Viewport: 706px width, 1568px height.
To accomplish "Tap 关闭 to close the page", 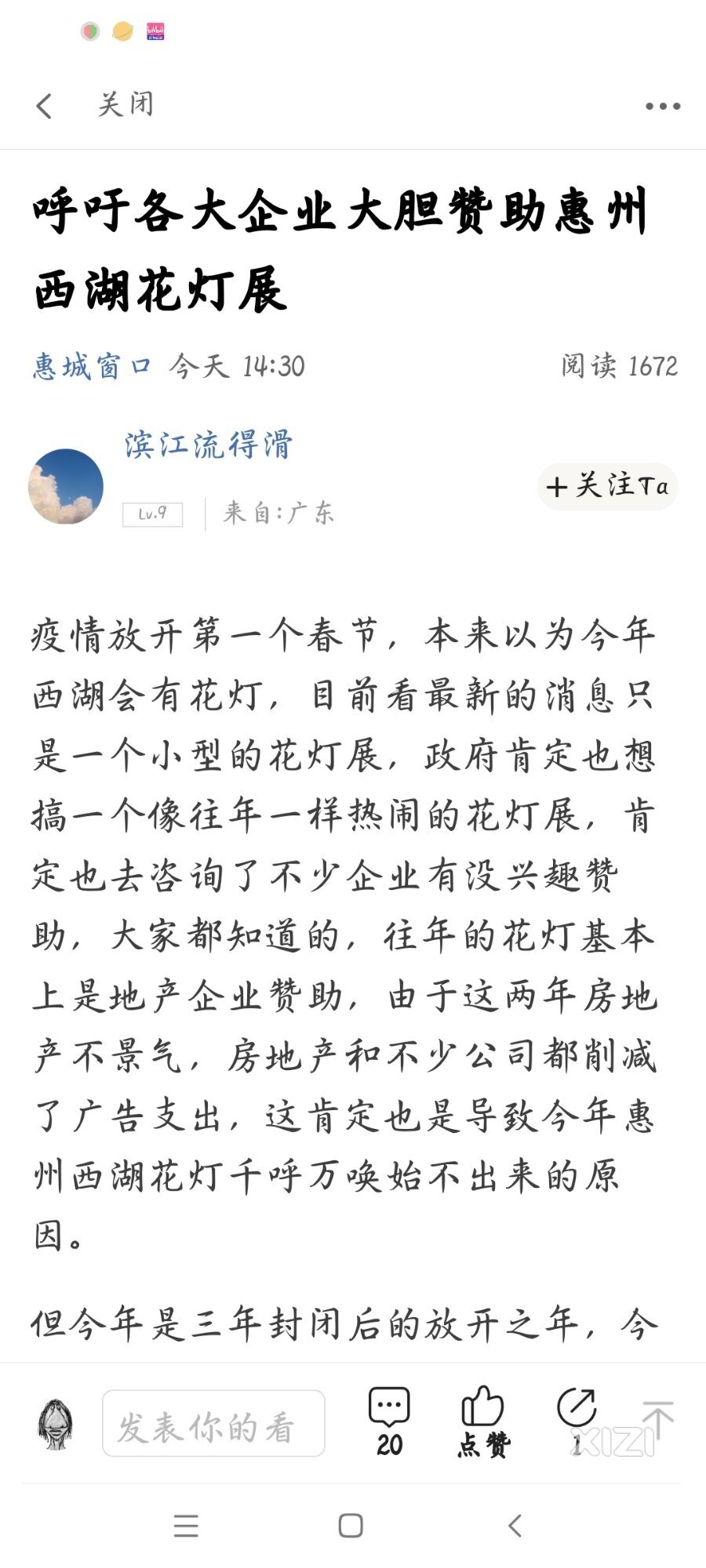I will pyautogui.click(x=126, y=104).
